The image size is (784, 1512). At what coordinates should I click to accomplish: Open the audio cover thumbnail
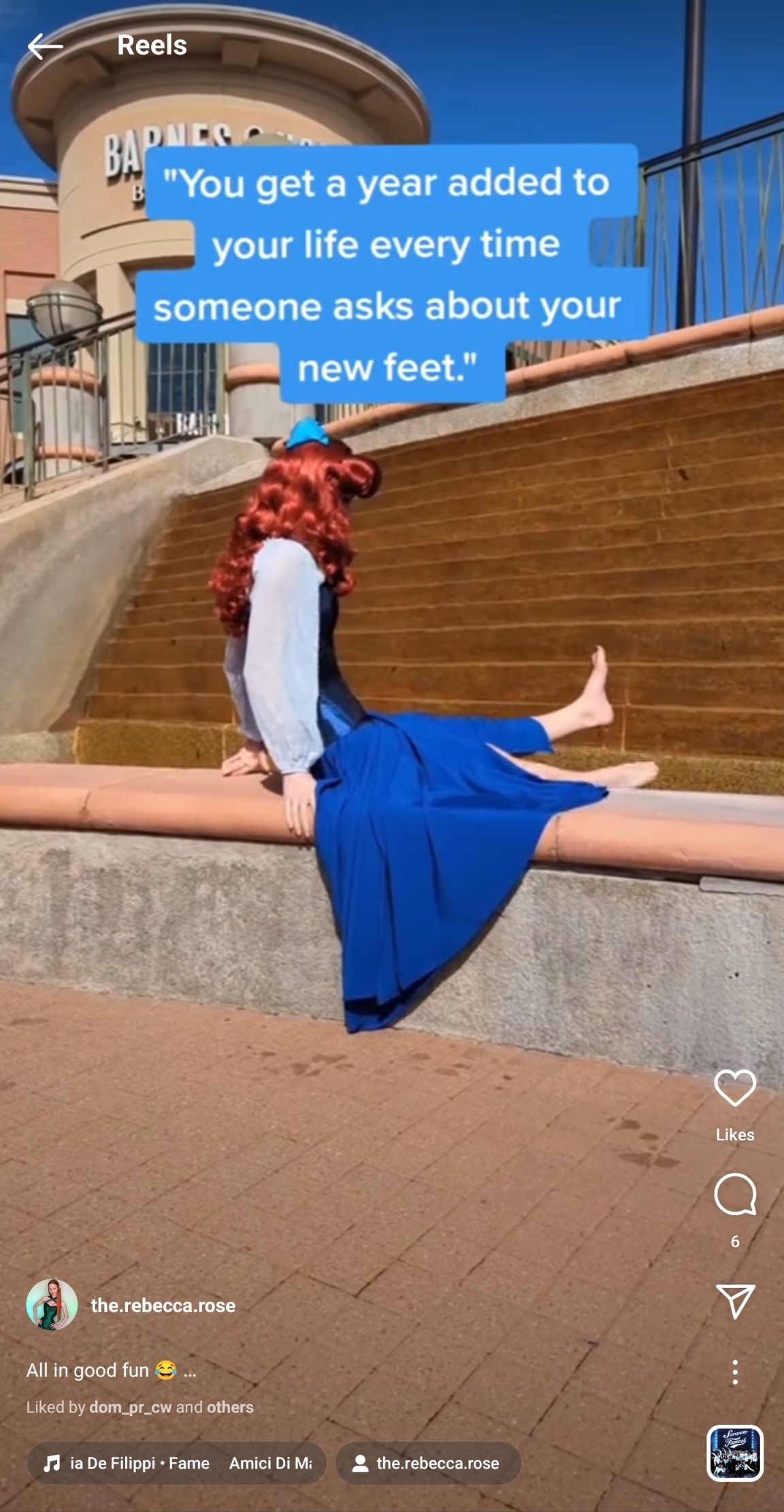(x=735, y=1453)
